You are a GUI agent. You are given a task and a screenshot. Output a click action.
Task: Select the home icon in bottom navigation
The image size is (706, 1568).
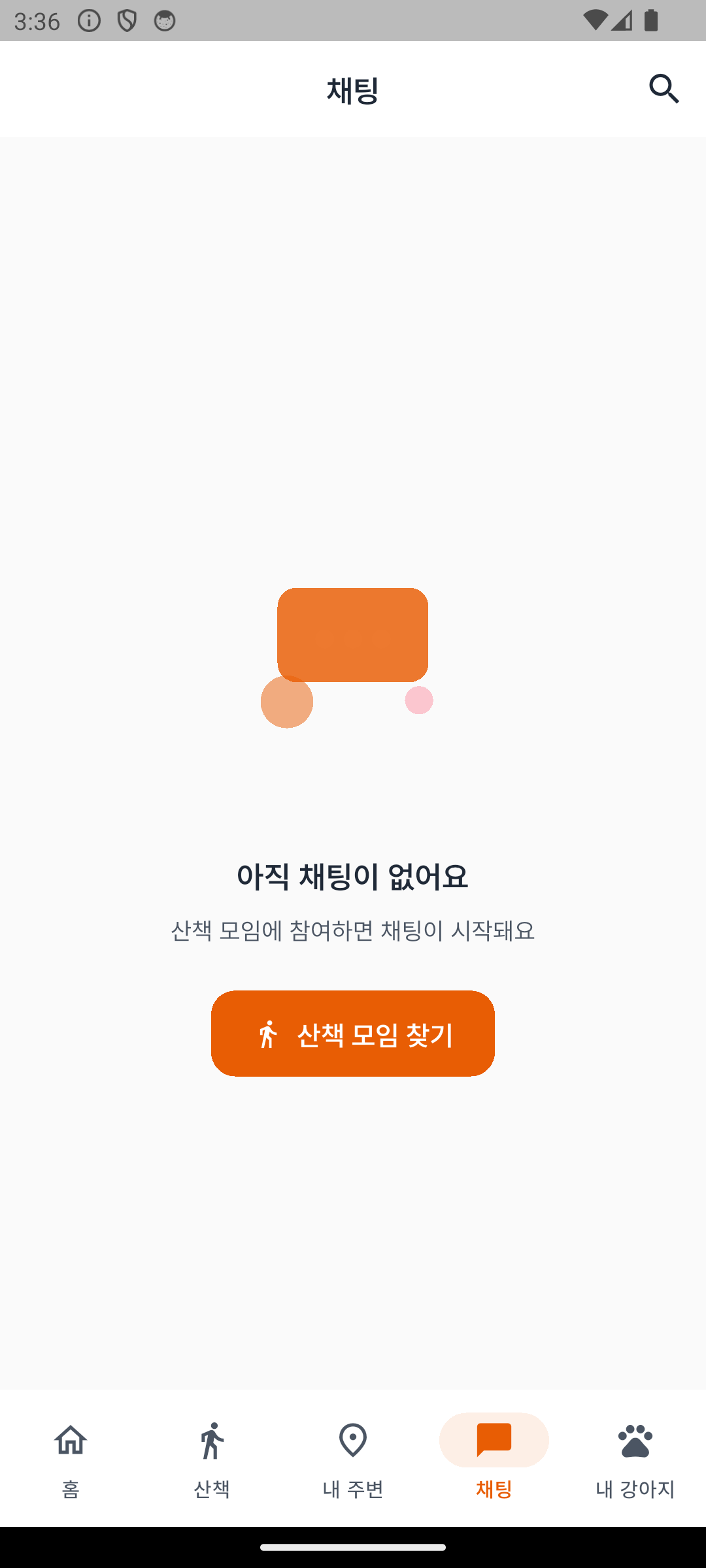pos(70,1441)
